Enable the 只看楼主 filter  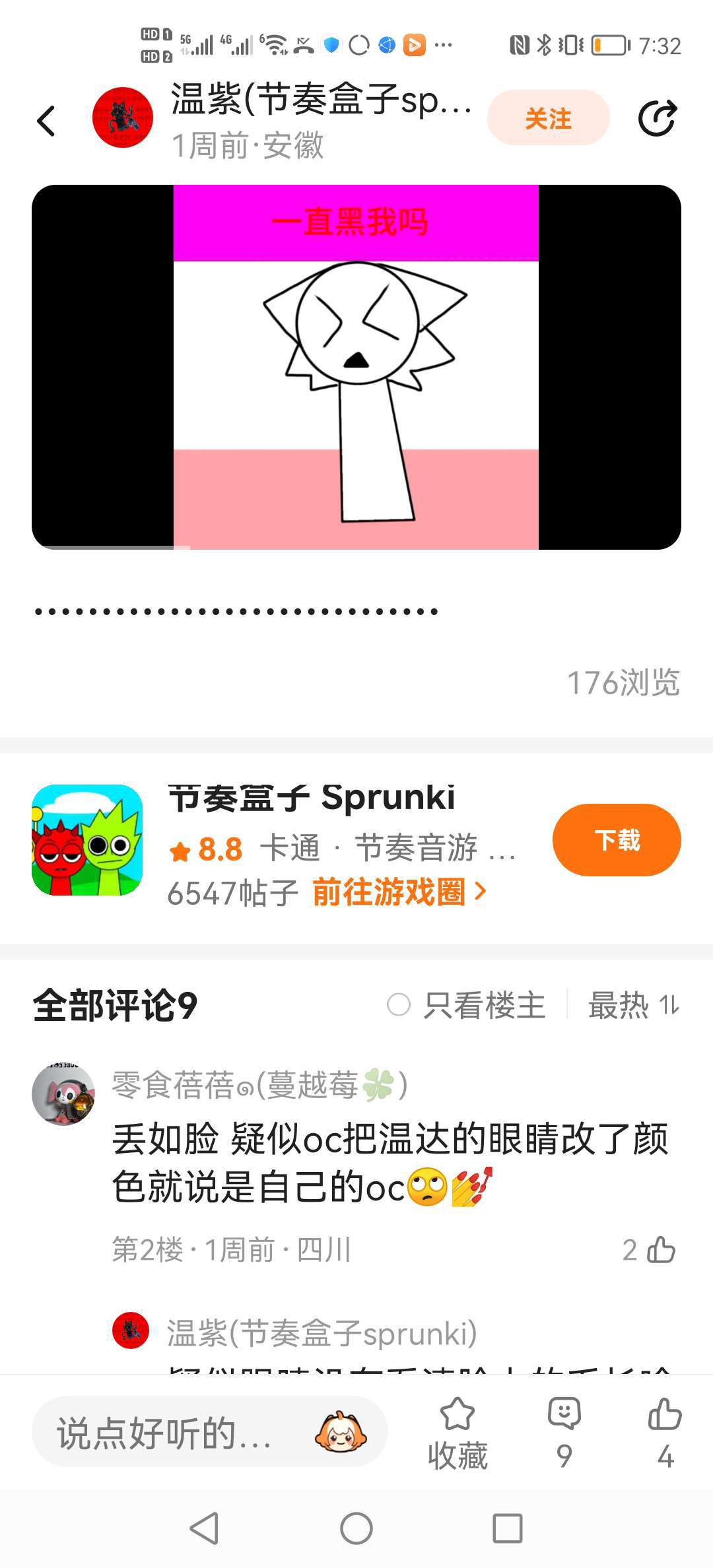(466, 1005)
